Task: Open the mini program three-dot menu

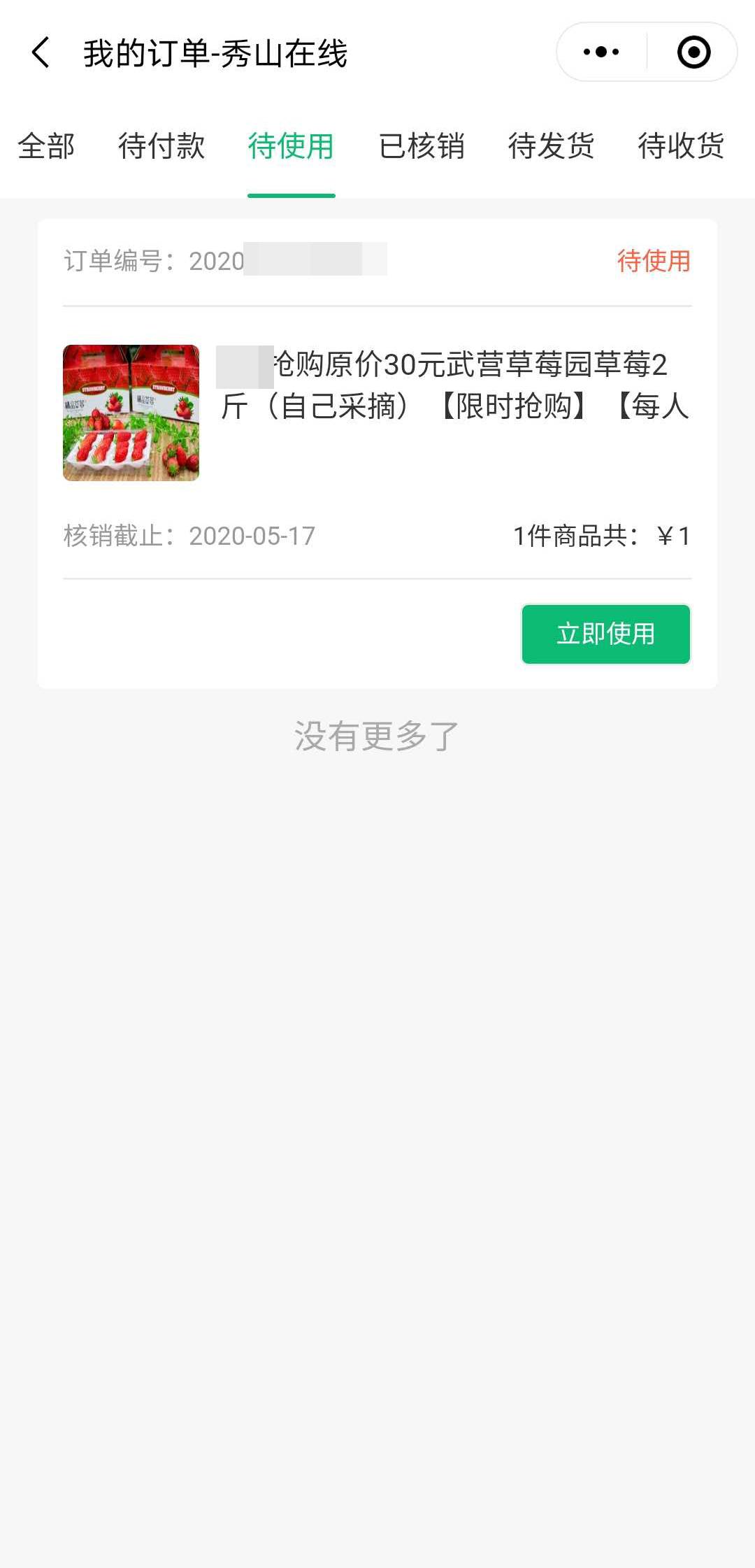Action: 601,52
